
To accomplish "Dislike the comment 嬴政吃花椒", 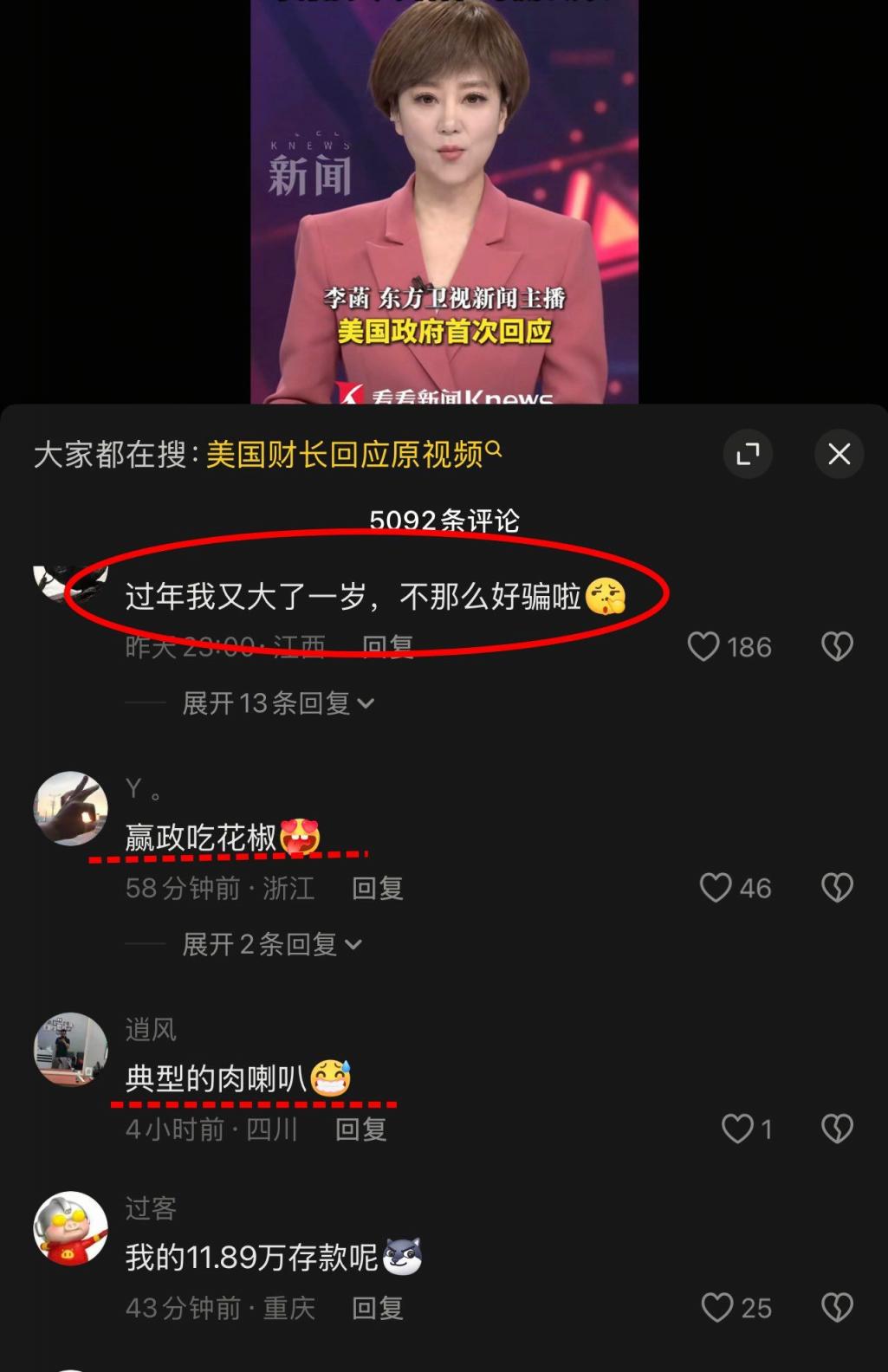I will click(837, 888).
